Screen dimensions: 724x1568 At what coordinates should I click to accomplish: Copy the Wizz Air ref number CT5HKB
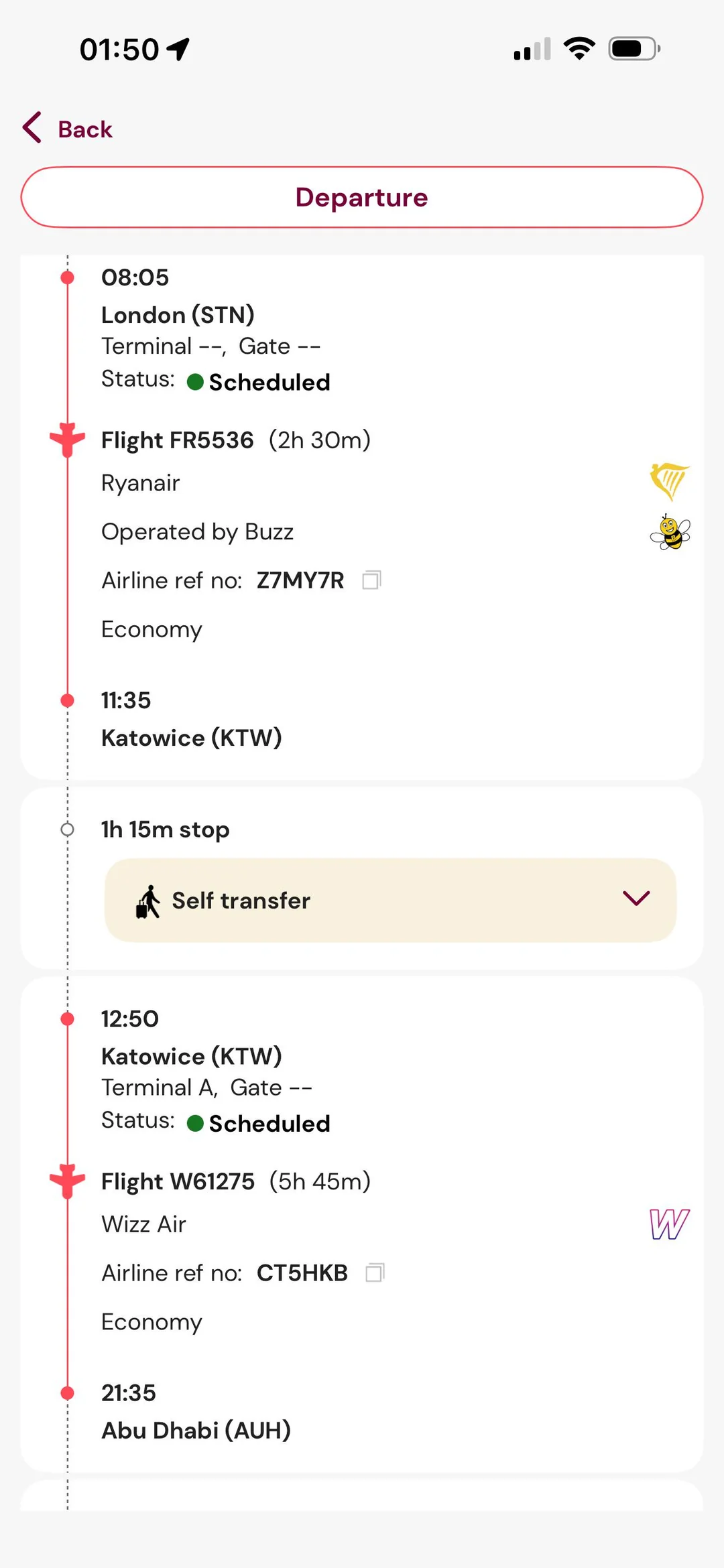(x=375, y=1272)
